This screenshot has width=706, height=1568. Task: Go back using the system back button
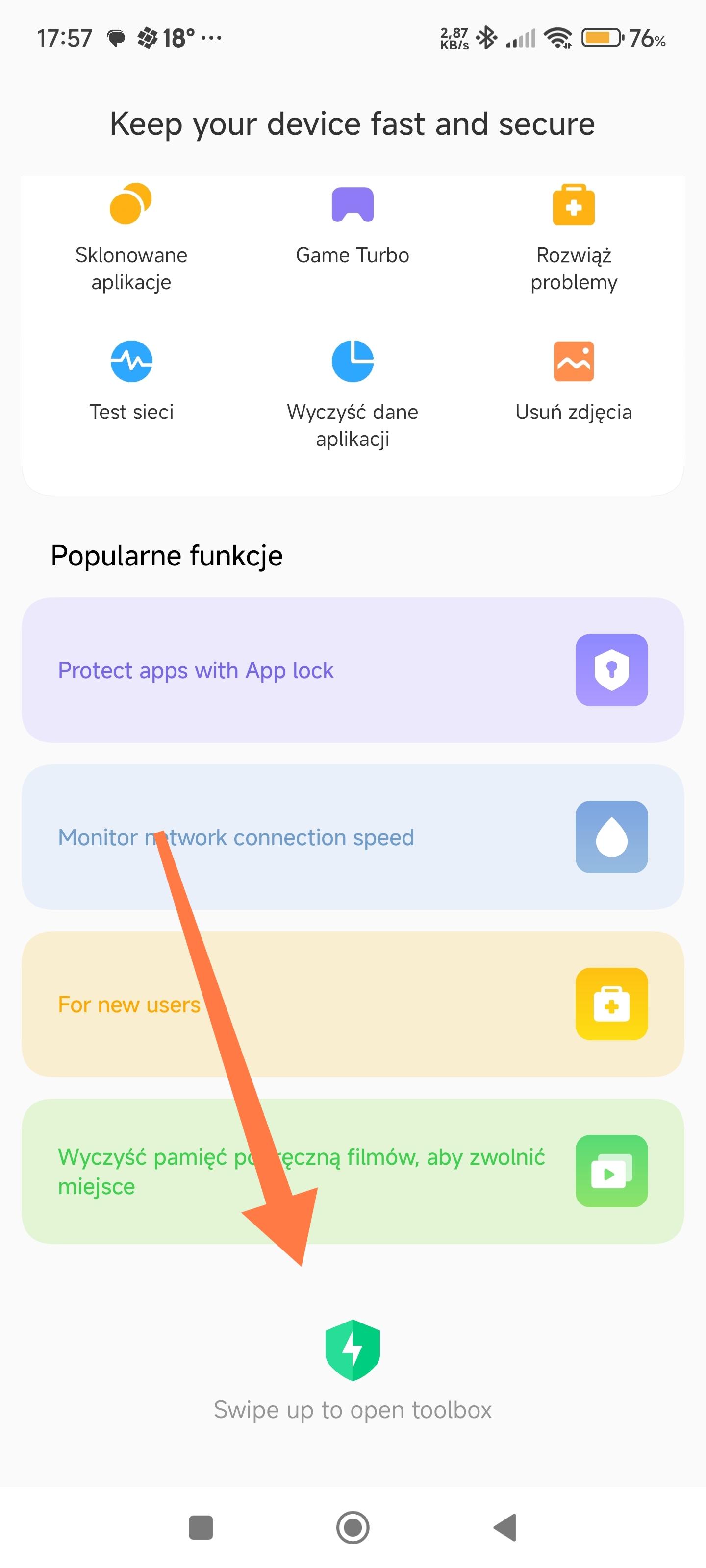(x=505, y=1527)
